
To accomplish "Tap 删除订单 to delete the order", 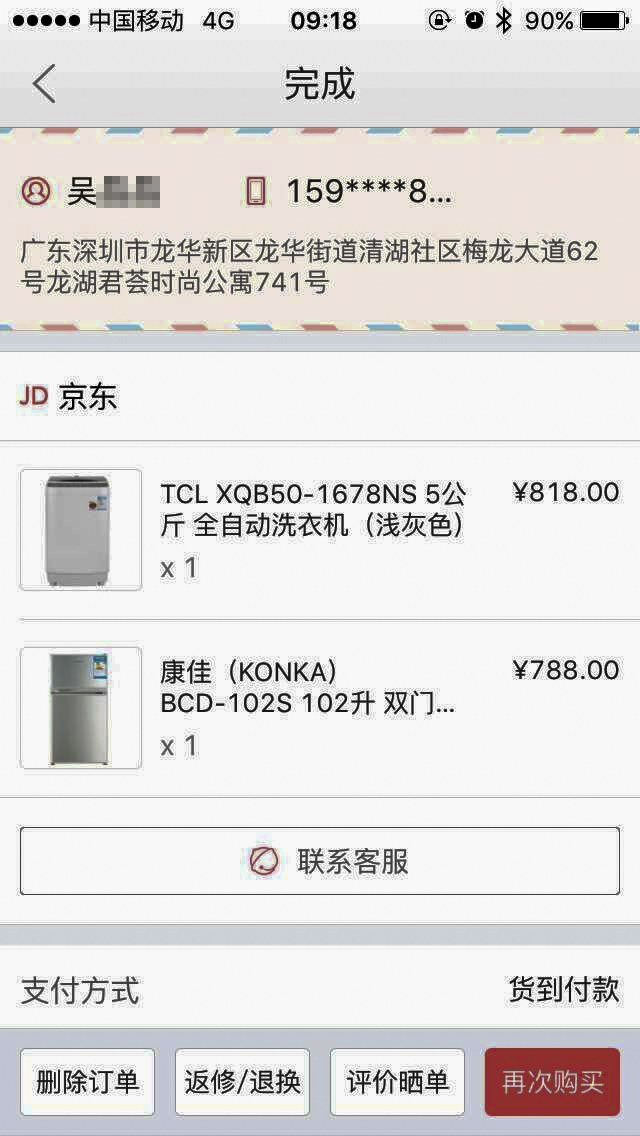I will 88,1082.
